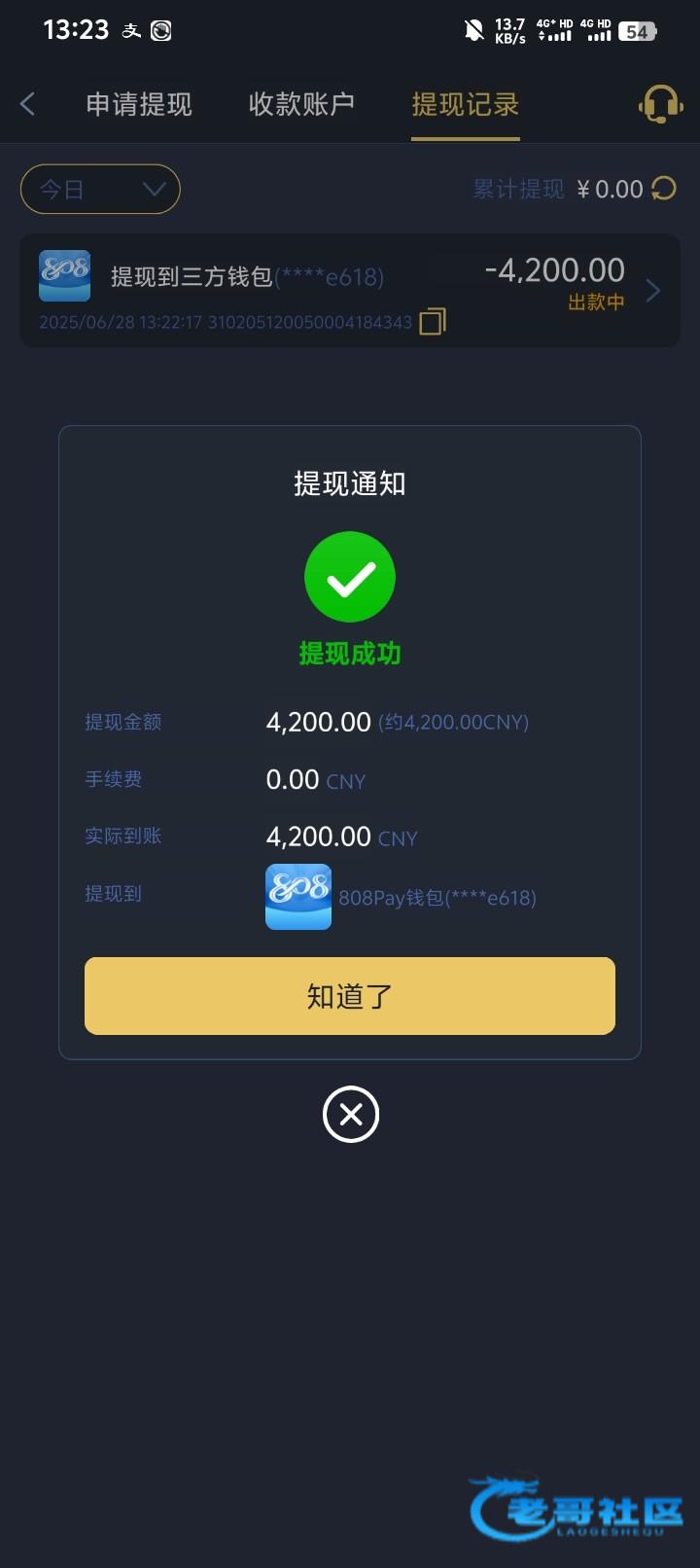Switch to the 收款账户 tab
This screenshot has width=700, height=1568.
(301, 104)
